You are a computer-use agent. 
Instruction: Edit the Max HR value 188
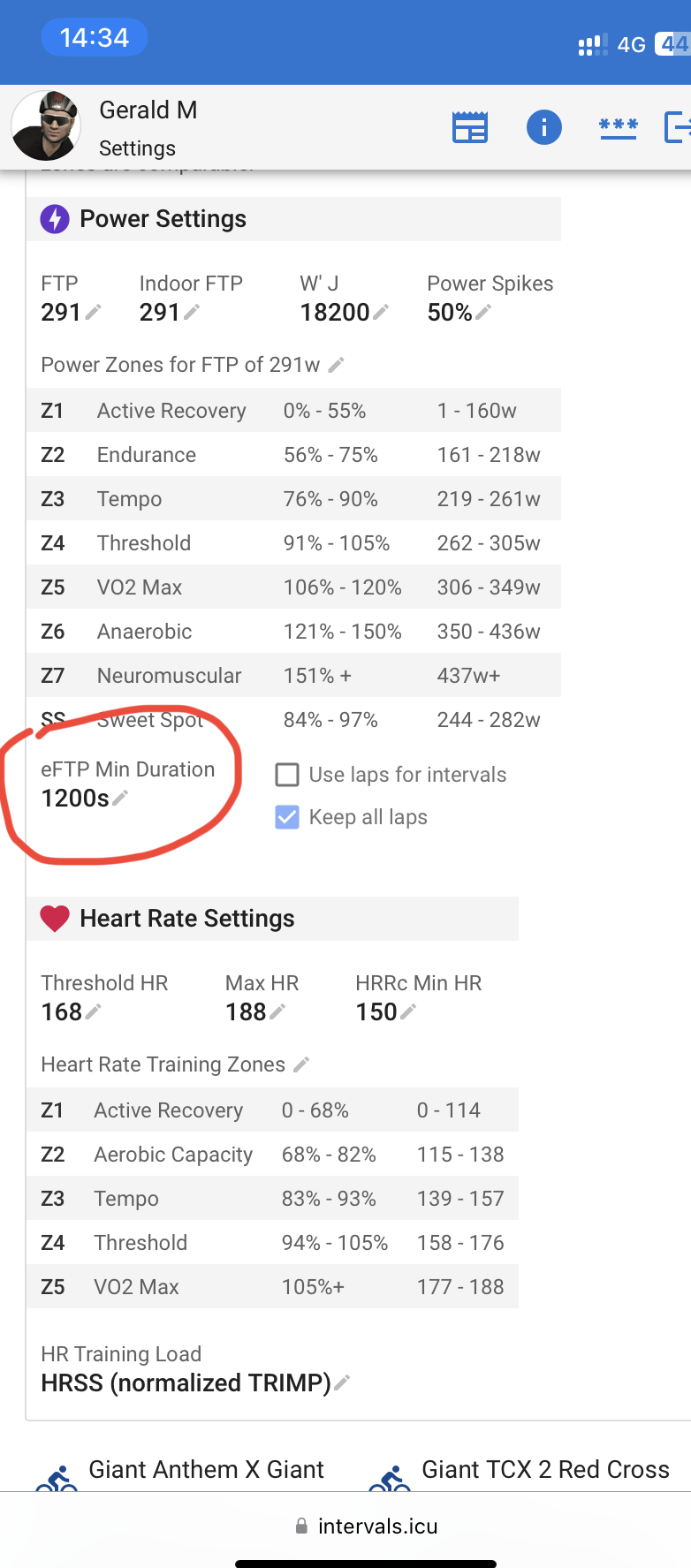coord(277,1011)
